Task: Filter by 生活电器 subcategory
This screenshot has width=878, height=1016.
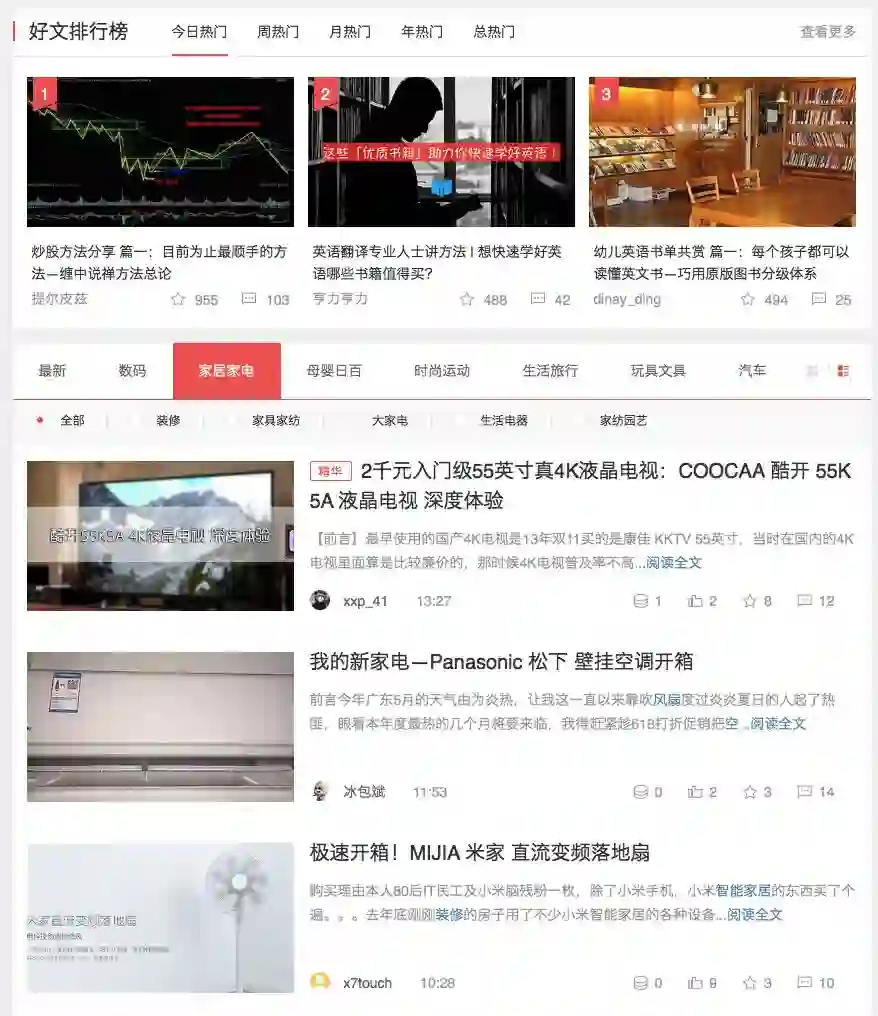Action: [503, 420]
